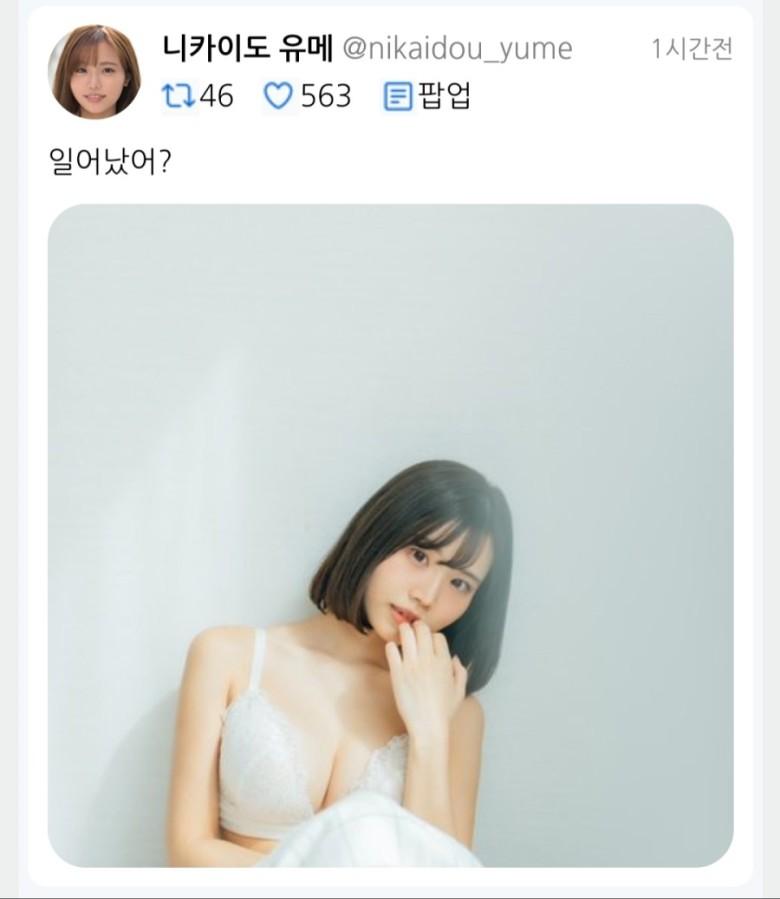Retweet the post with 46 retweets
This screenshot has height=899, width=780.
coord(179,96)
